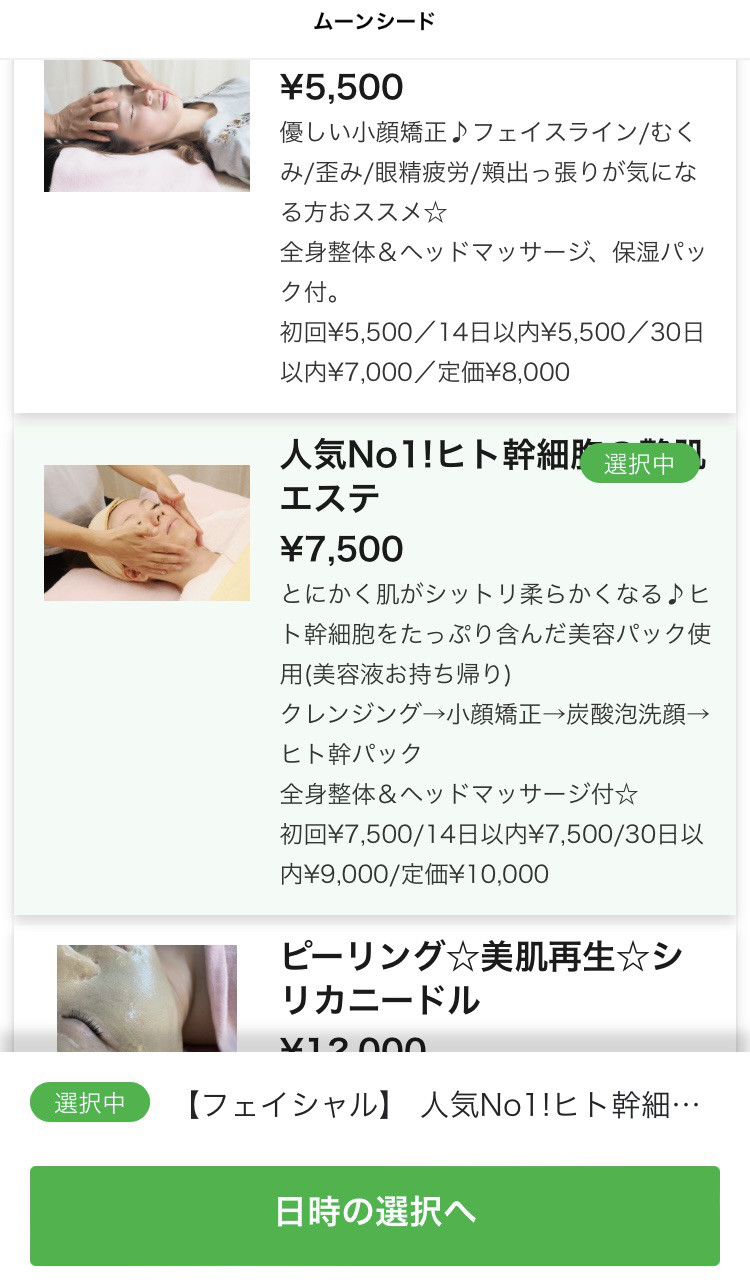Deselect the 人気No1!ヒト幹細胞 エステ card
750x1286 pixels.
(x=375, y=668)
